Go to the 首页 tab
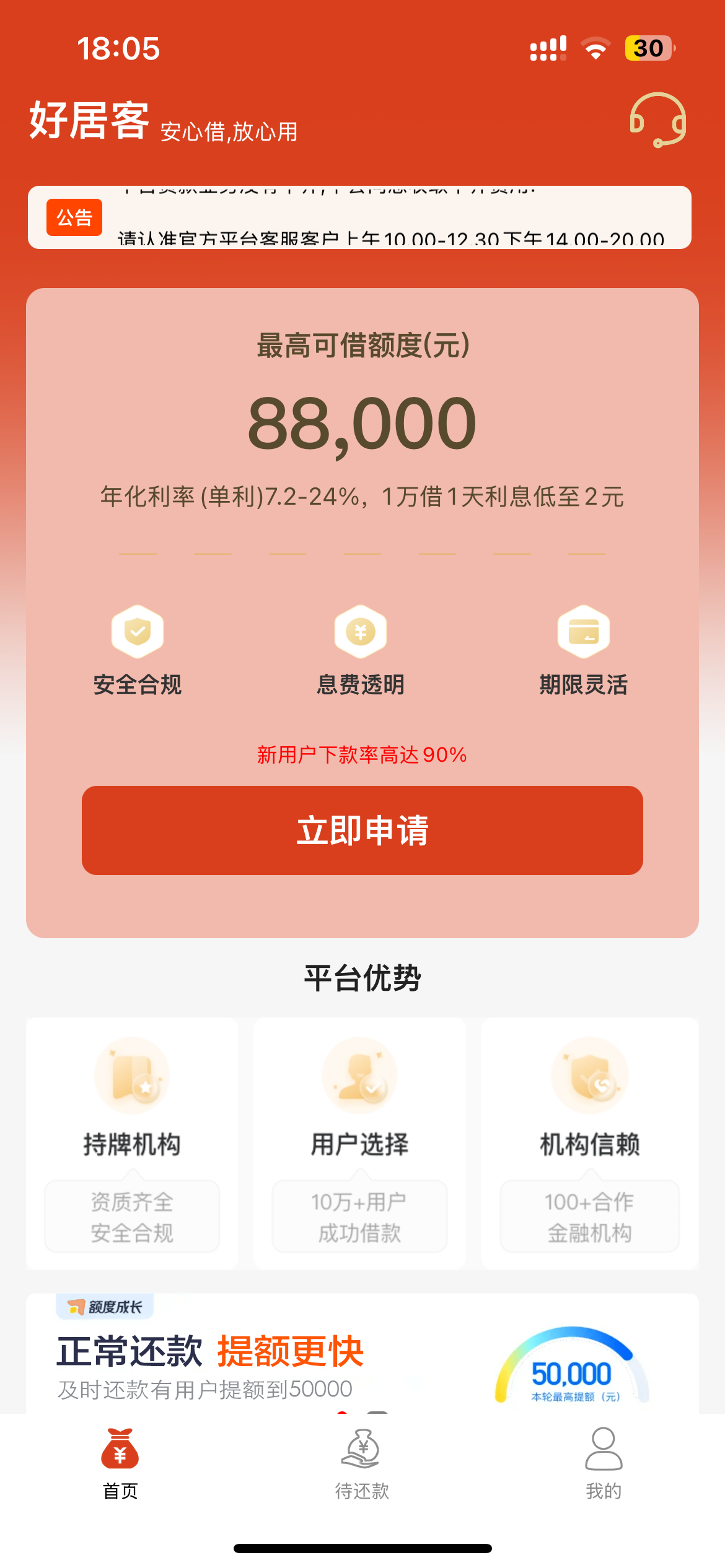725x1568 pixels. point(120,1464)
